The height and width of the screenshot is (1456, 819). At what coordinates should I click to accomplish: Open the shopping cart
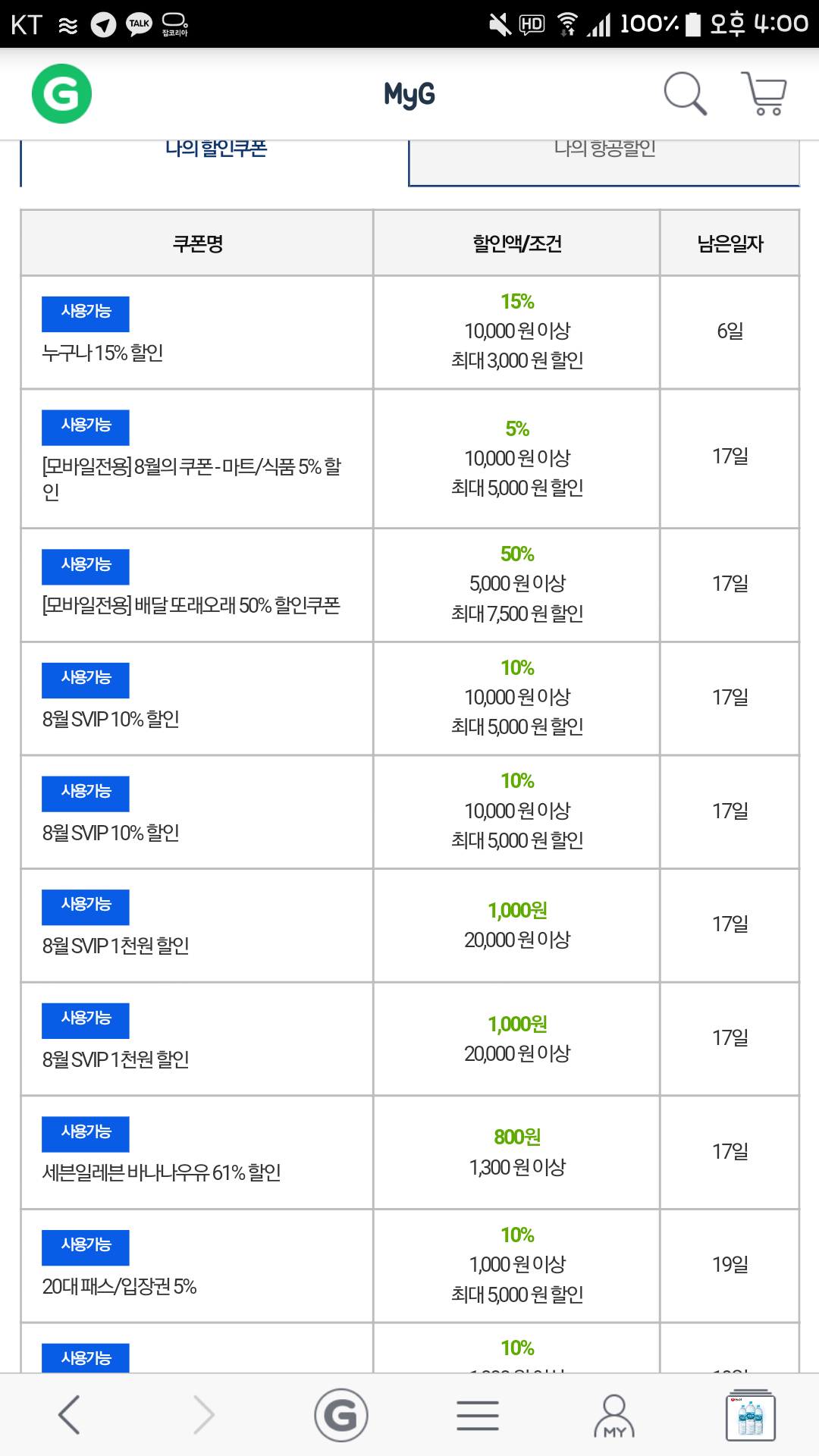pyautogui.click(x=764, y=94)
